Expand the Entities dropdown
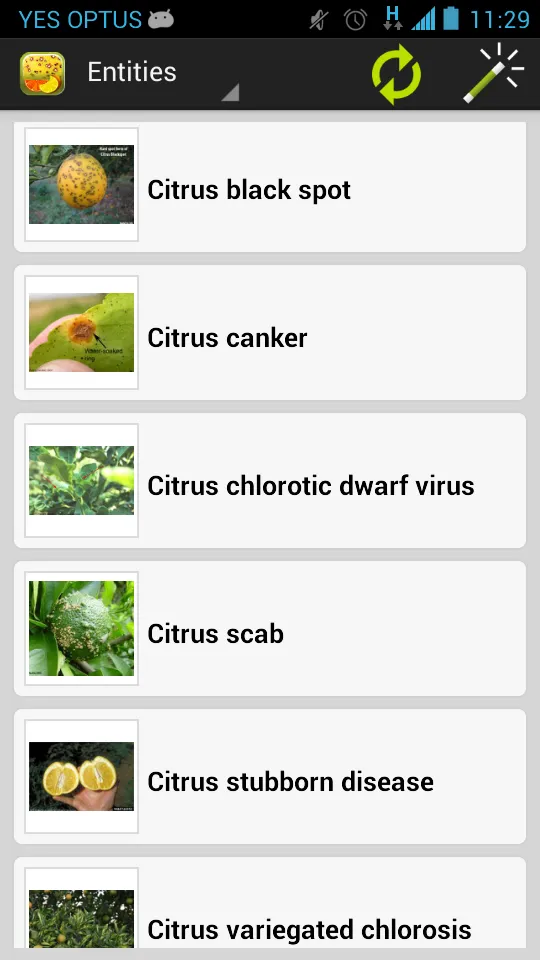The width and height of the screenshot is (540, 960). [162, 73]
